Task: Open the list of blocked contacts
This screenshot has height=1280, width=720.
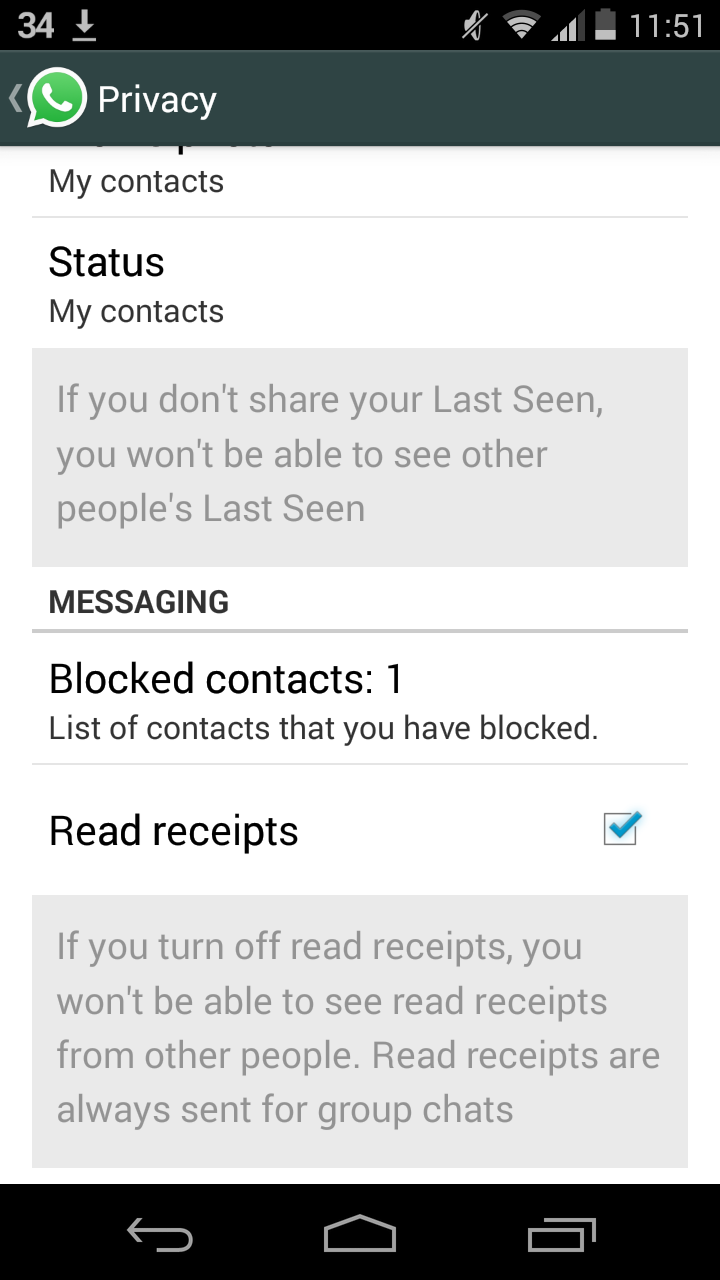Action: 360,698
